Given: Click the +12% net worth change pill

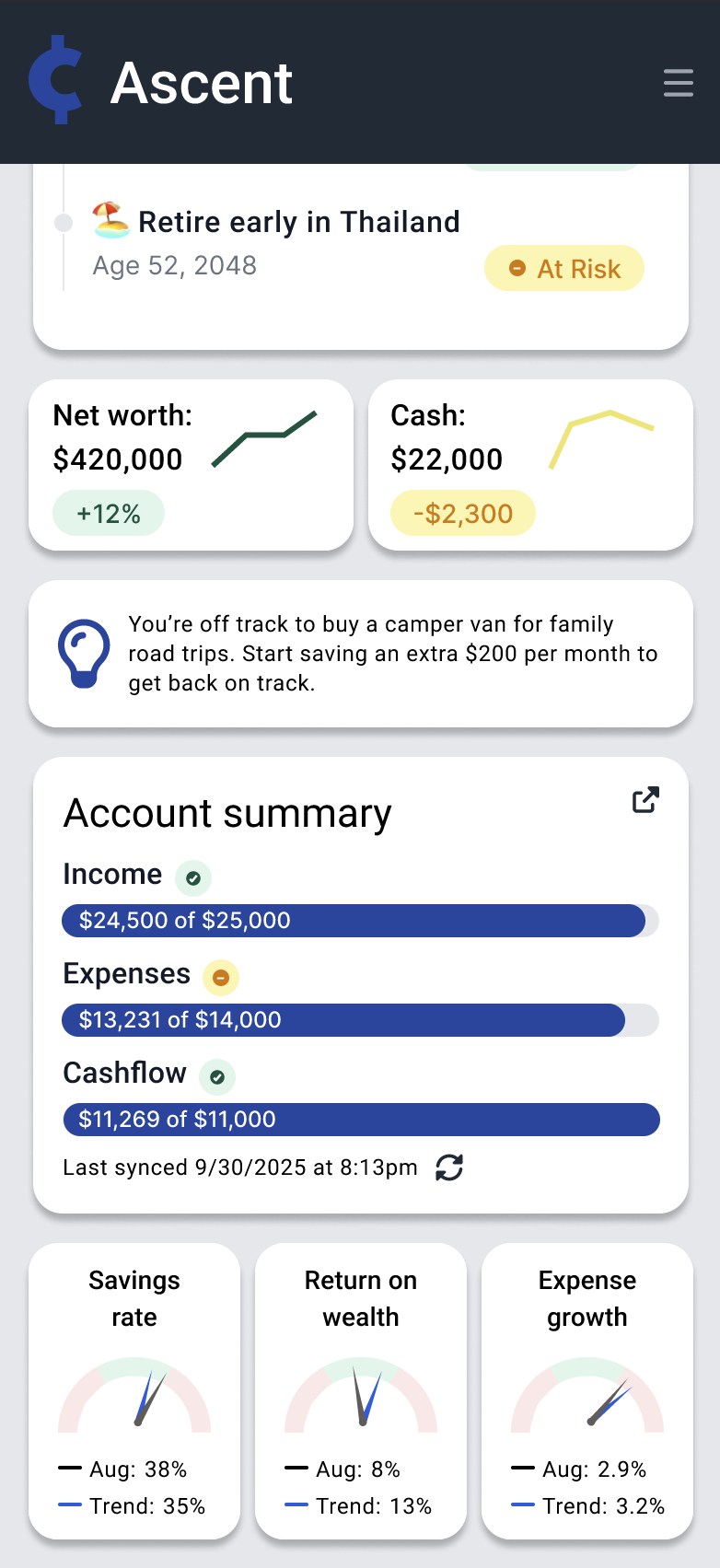Looking at the screenshot, I should (109, 513).
